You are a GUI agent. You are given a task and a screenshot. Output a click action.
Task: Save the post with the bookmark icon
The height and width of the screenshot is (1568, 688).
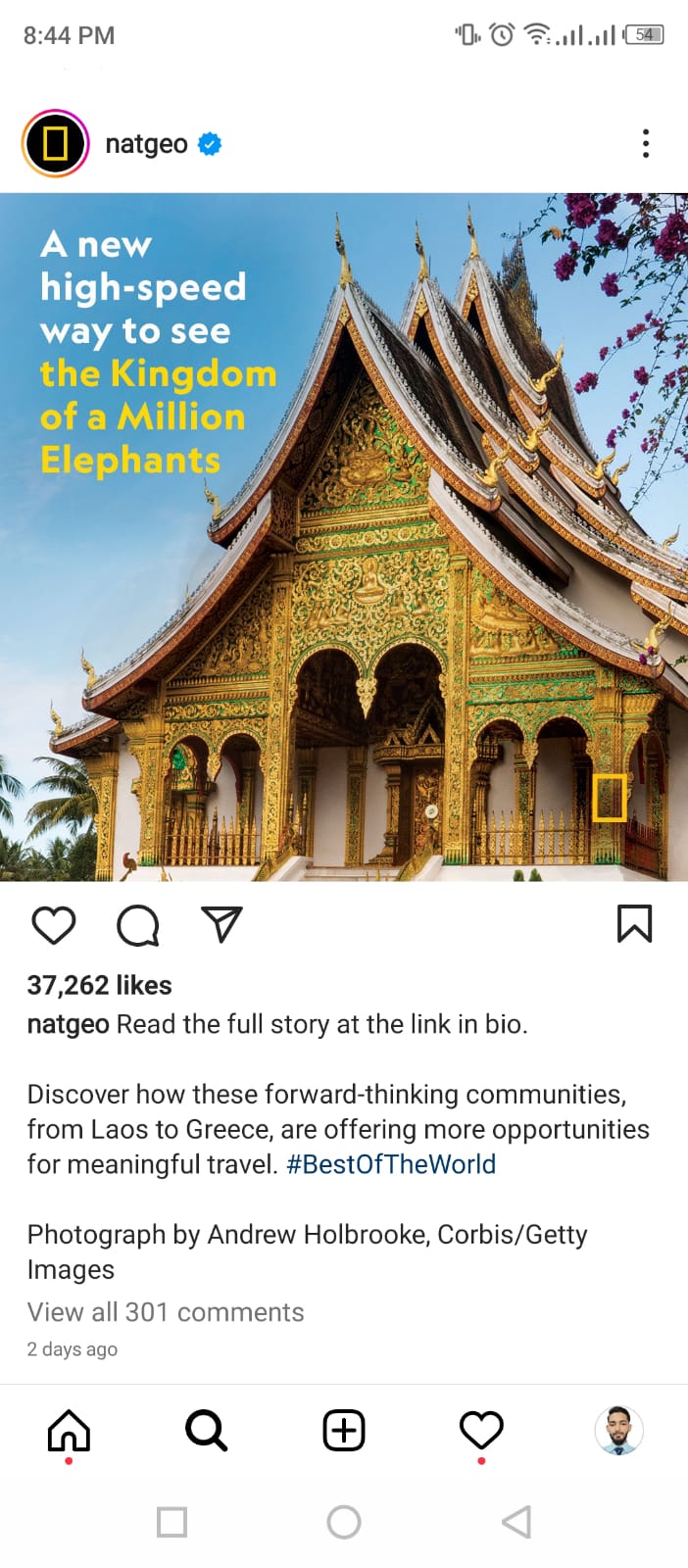click(x=634, y=924)
